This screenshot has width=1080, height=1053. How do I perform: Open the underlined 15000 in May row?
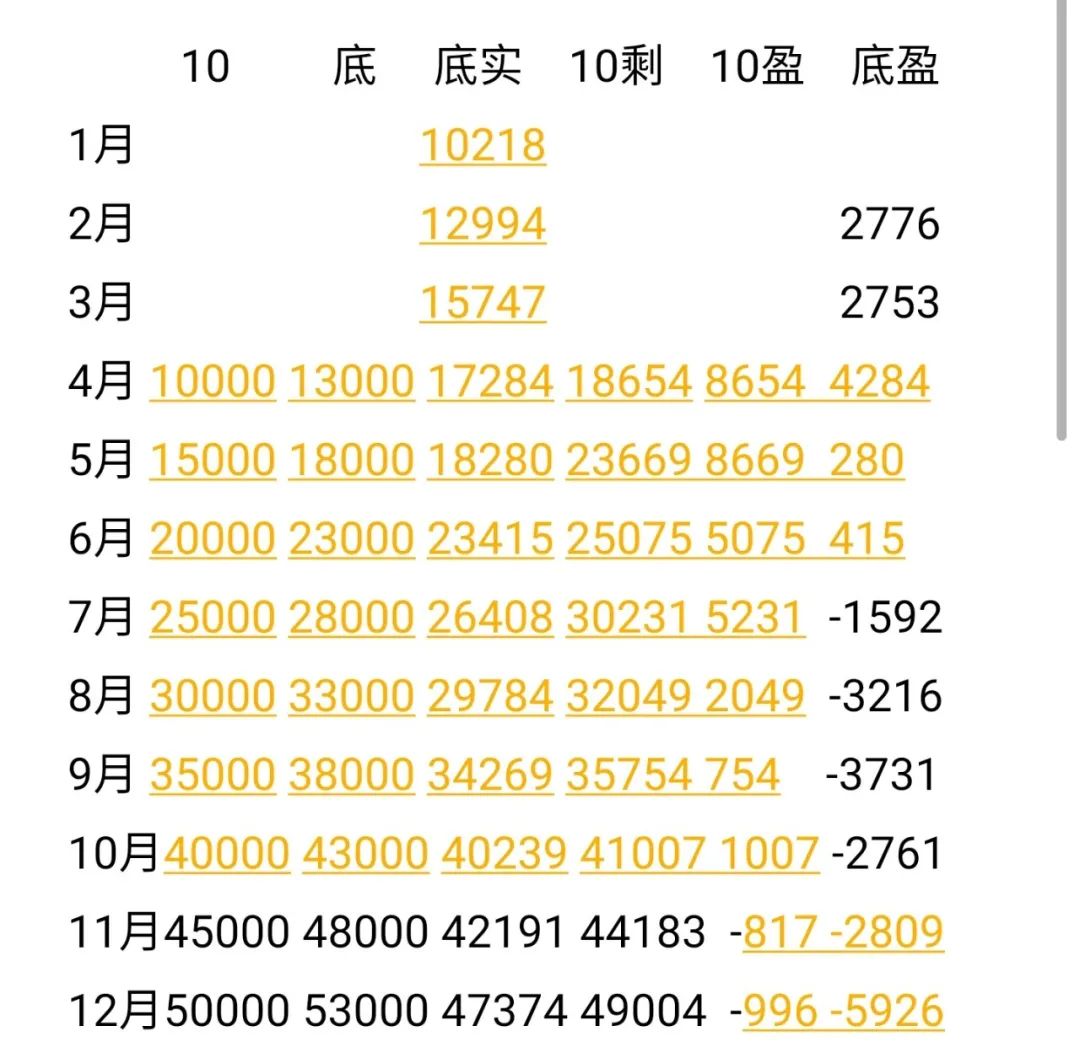[213, 460]
